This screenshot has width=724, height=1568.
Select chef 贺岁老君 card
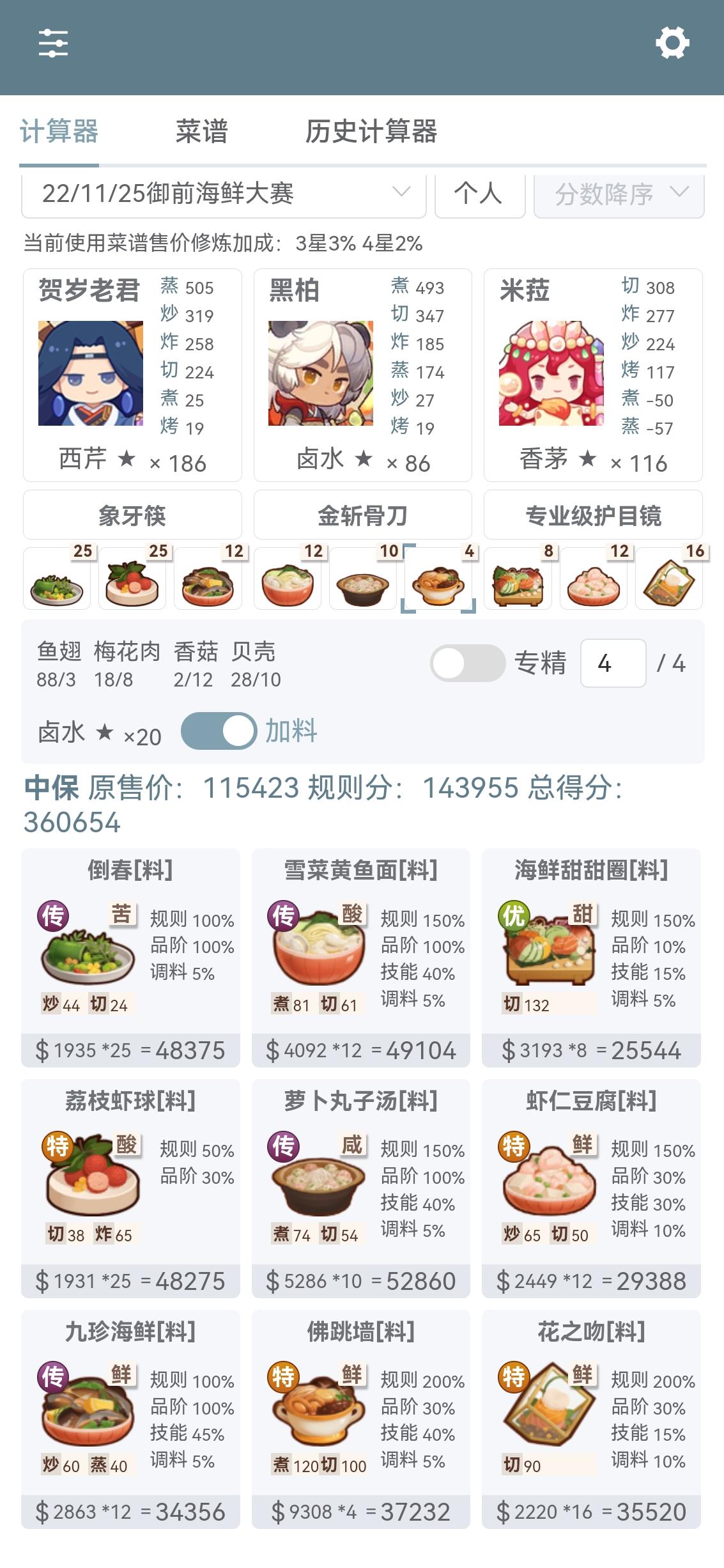132,375
